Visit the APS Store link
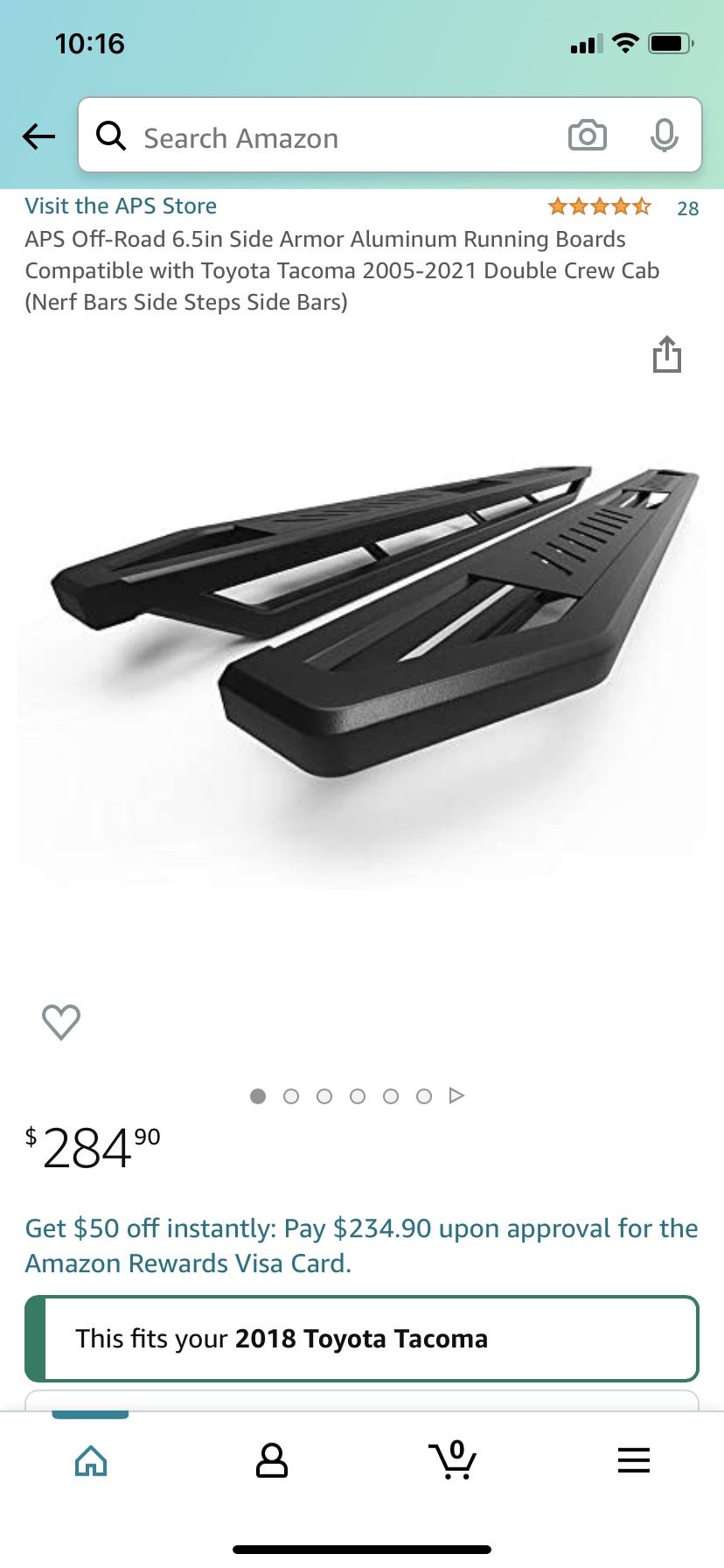This screenshot has height=1568, width=724. pos(121,206)
